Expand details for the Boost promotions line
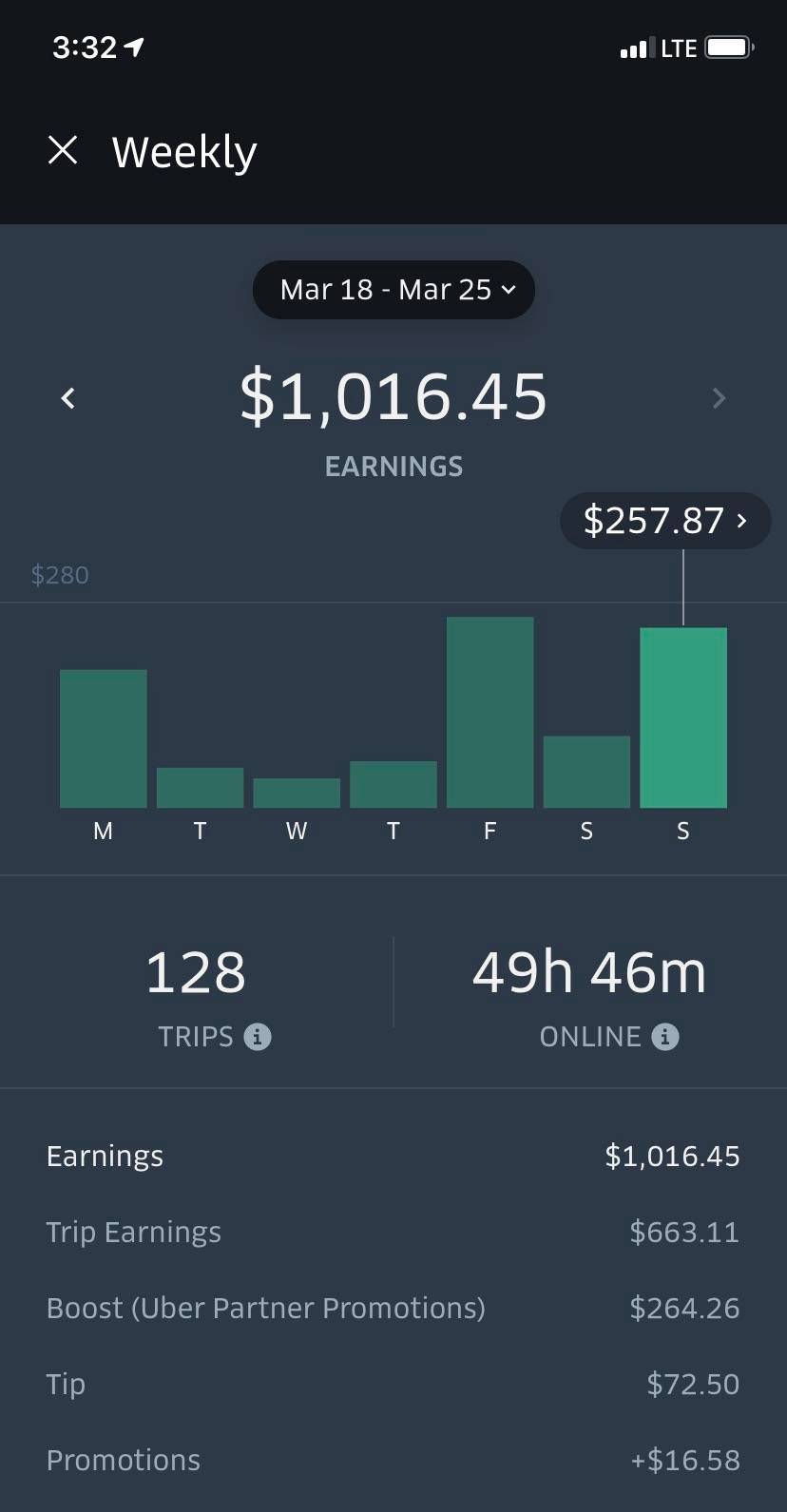This screenshot has height=1512, width=787. (x=393, y=1308)
